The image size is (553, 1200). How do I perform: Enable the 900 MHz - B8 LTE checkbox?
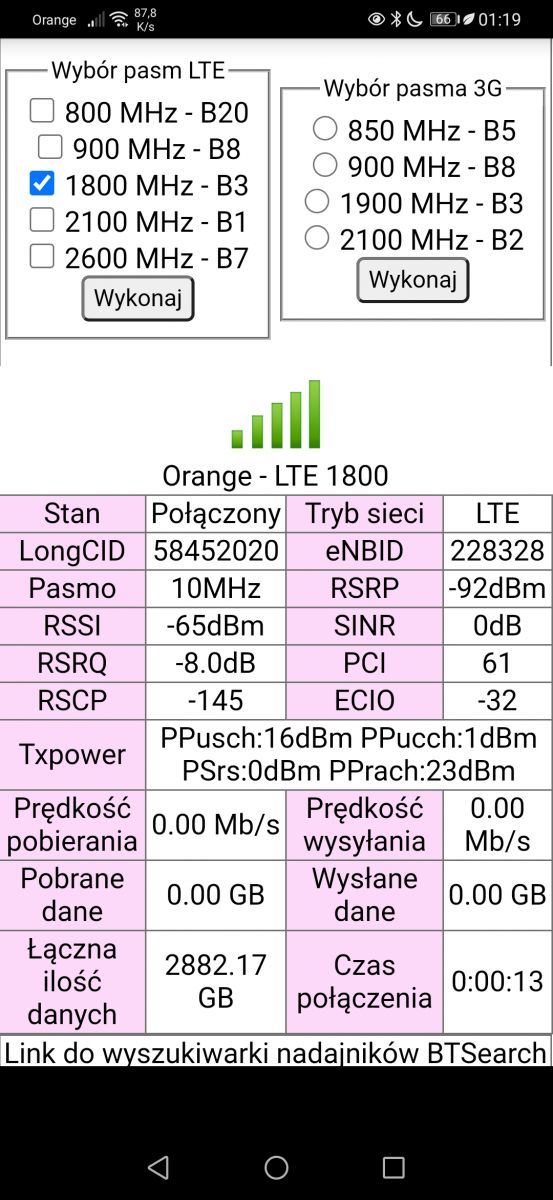pyautogui.click(x=49, y=147)
